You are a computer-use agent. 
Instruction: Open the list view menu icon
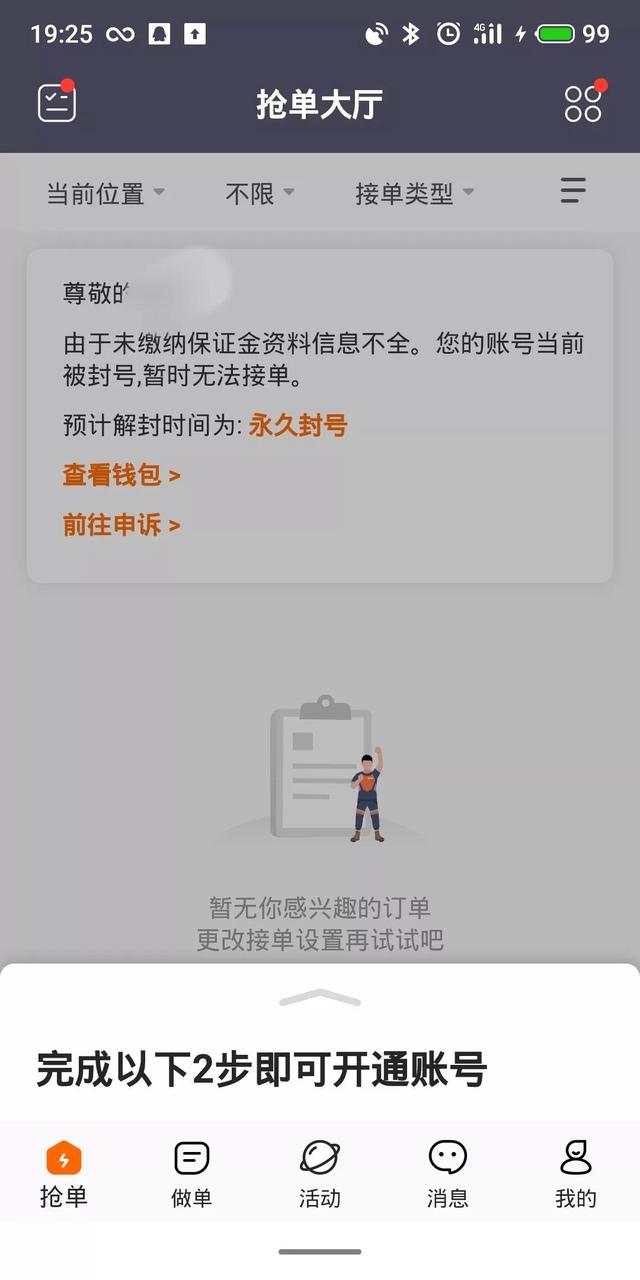[573, 190]
